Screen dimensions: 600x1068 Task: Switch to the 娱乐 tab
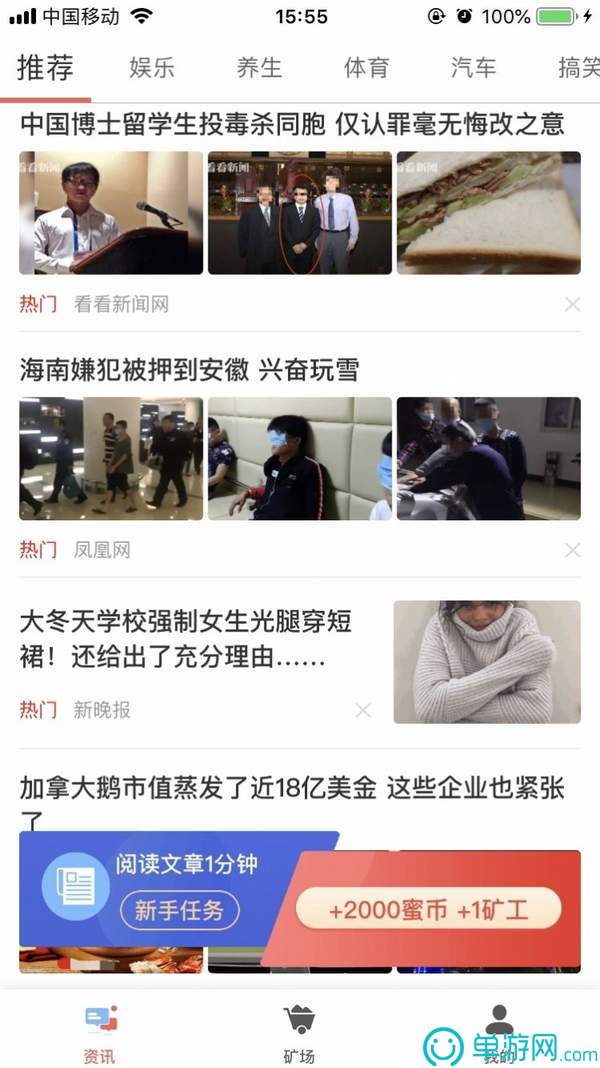click(x=152, y=68)
